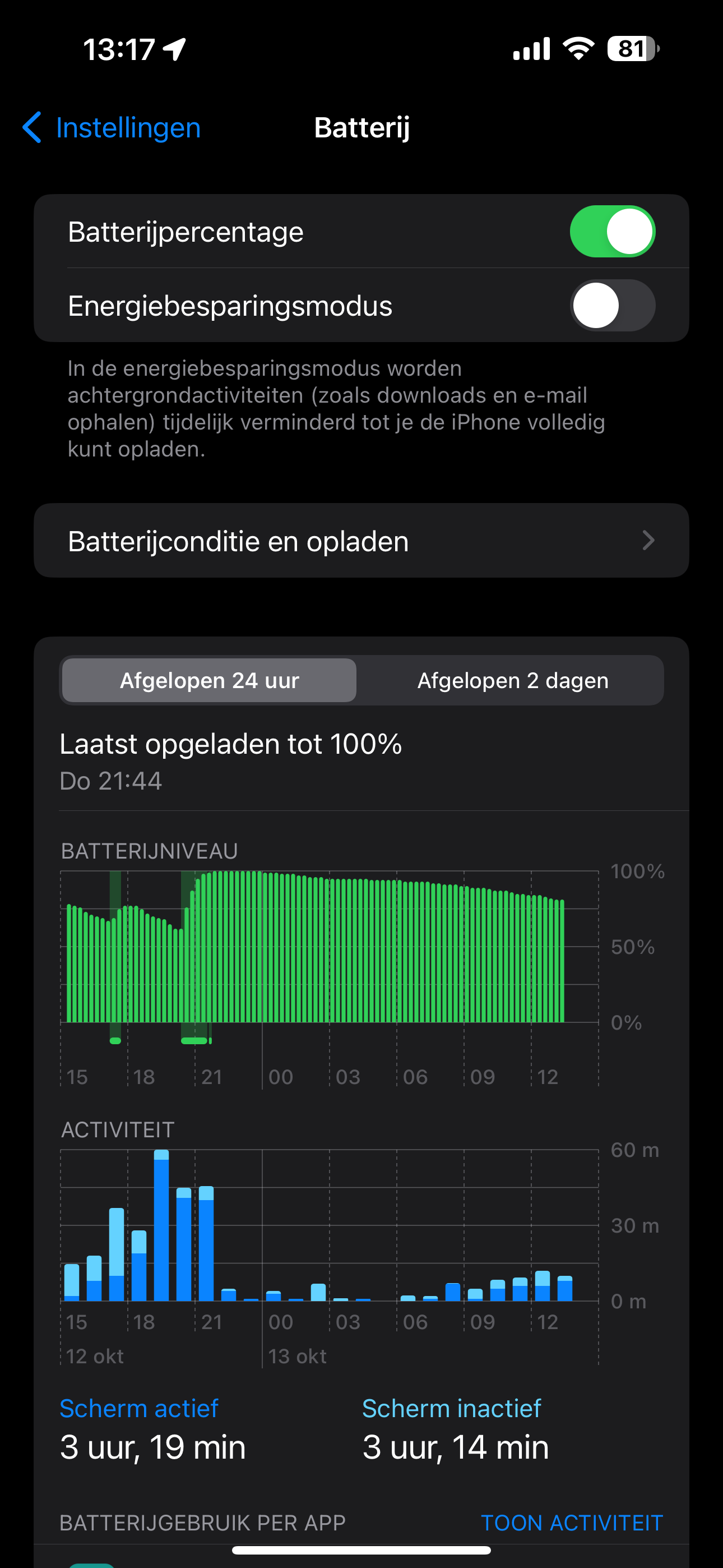Enable Energiebesparingsmodus
This screenshot has height=1568, width=723.
point(611,306)
